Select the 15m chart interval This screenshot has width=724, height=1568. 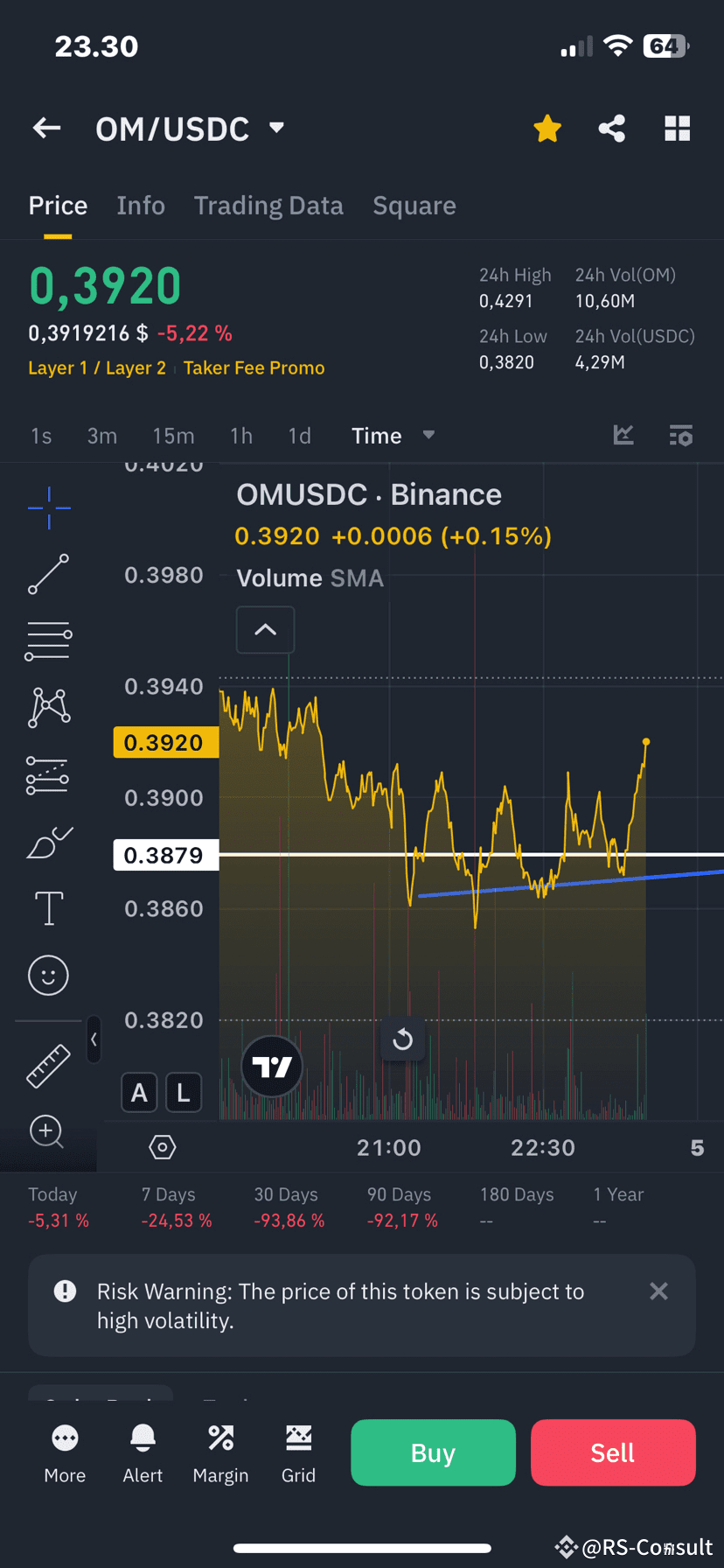tap(173, 436)
